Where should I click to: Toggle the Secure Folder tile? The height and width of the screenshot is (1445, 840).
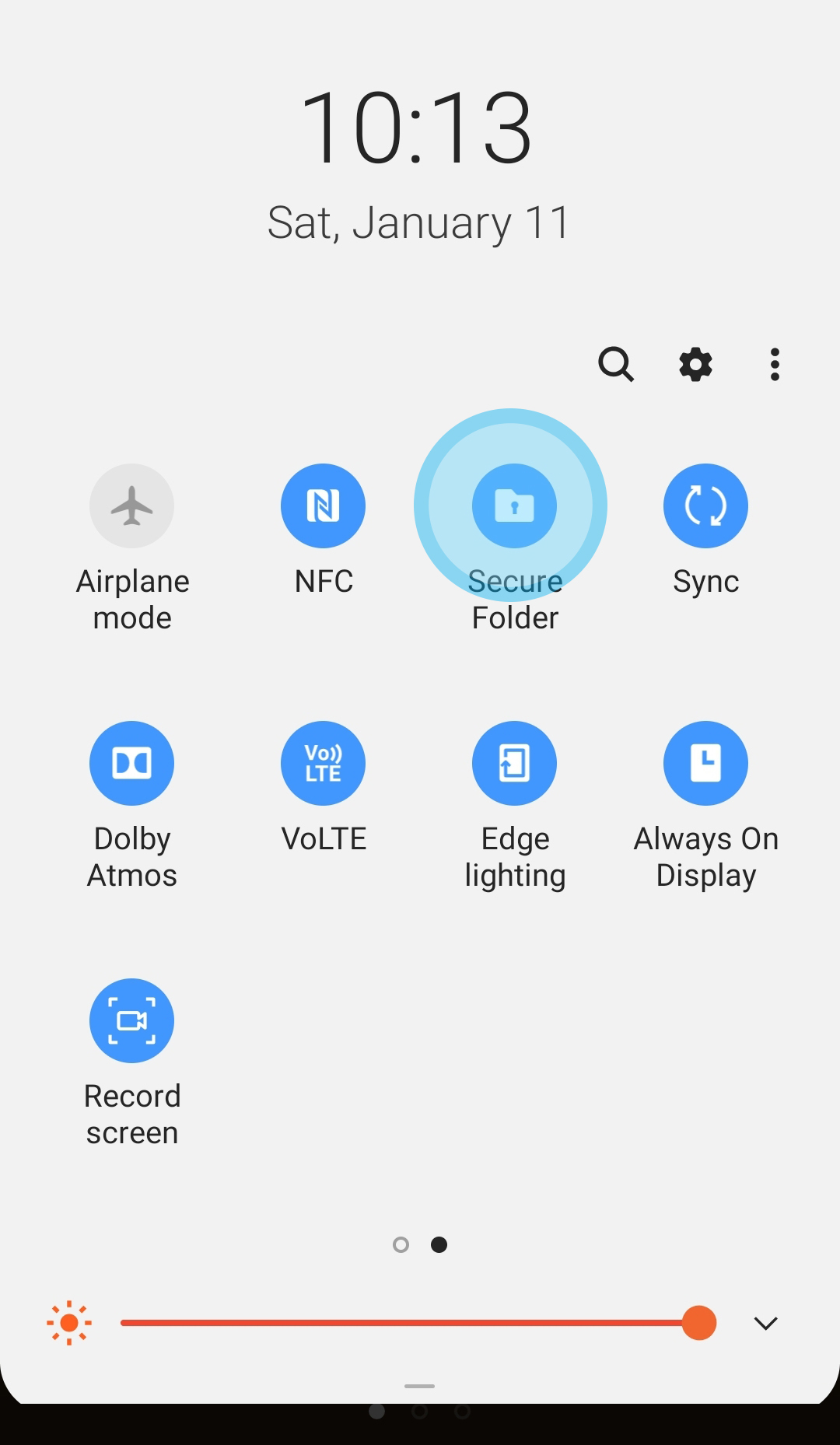(x=514, y=506)
